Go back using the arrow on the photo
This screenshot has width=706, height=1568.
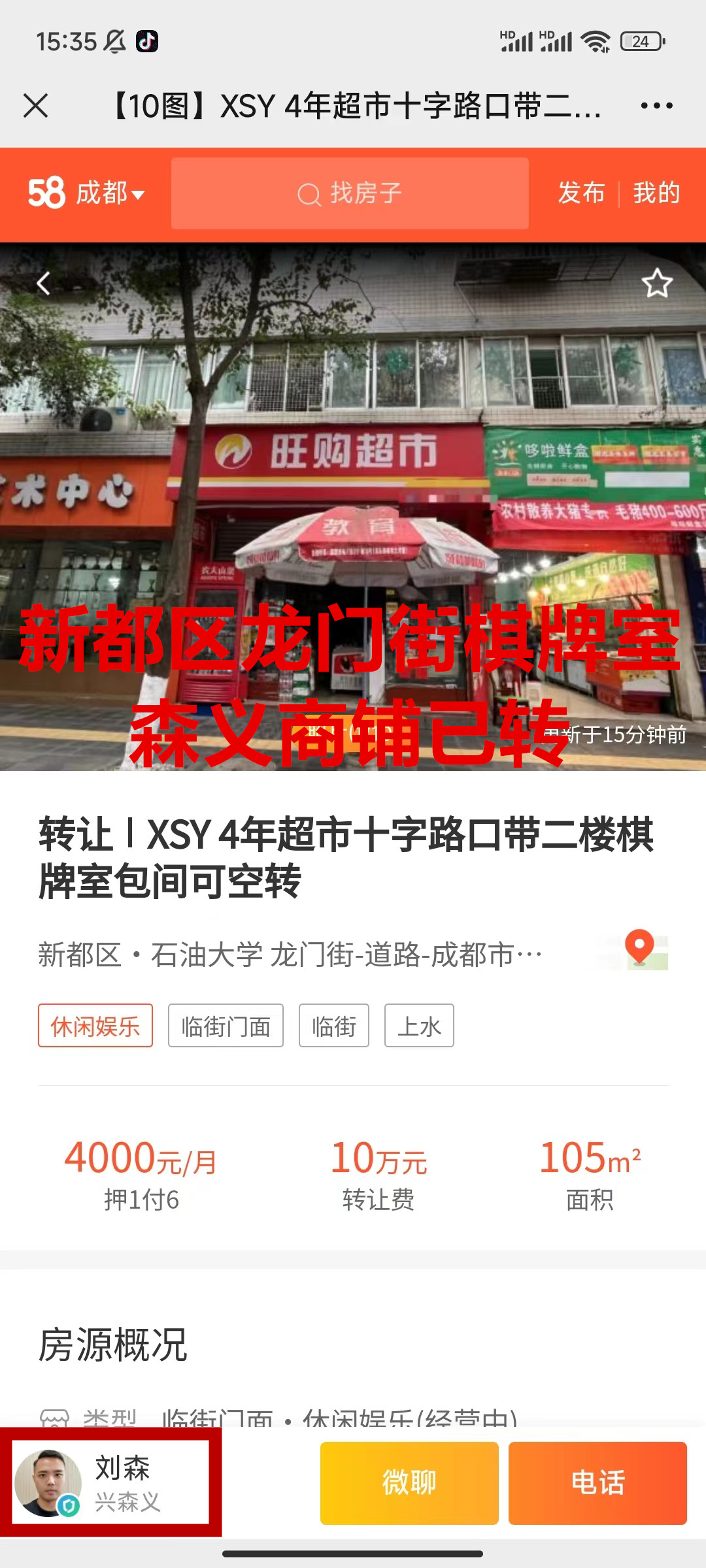click(43, 283)
